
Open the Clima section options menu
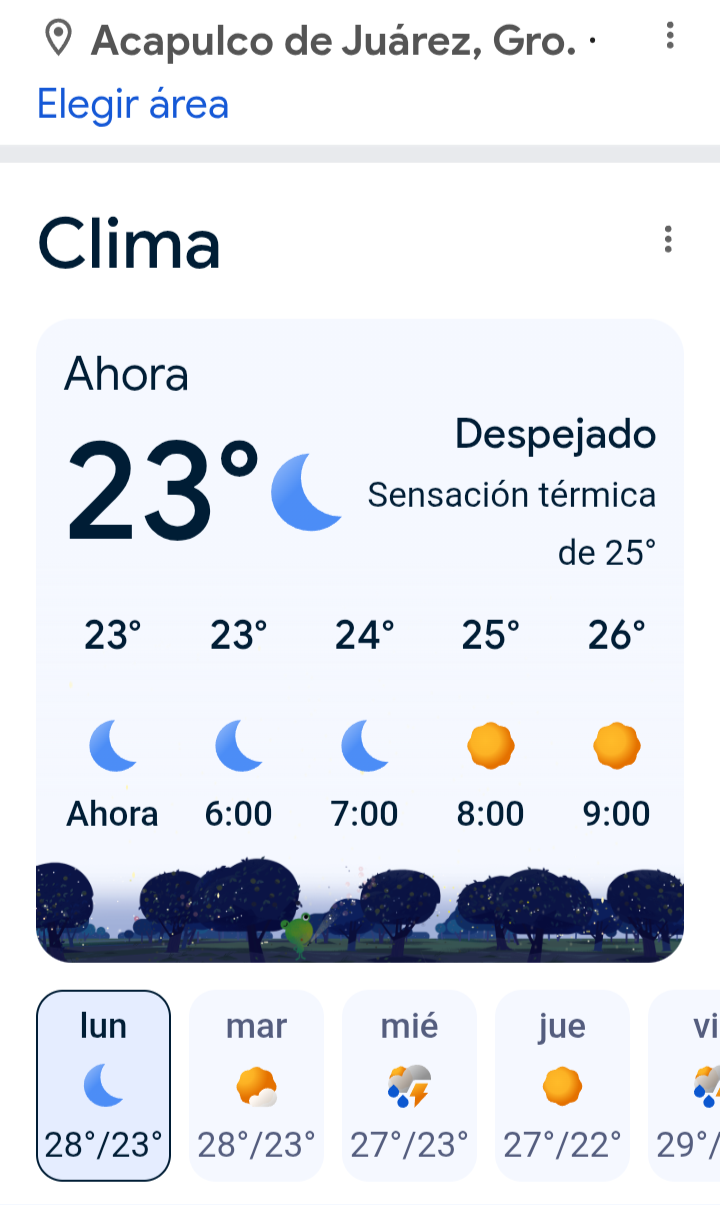pos(667,240)
